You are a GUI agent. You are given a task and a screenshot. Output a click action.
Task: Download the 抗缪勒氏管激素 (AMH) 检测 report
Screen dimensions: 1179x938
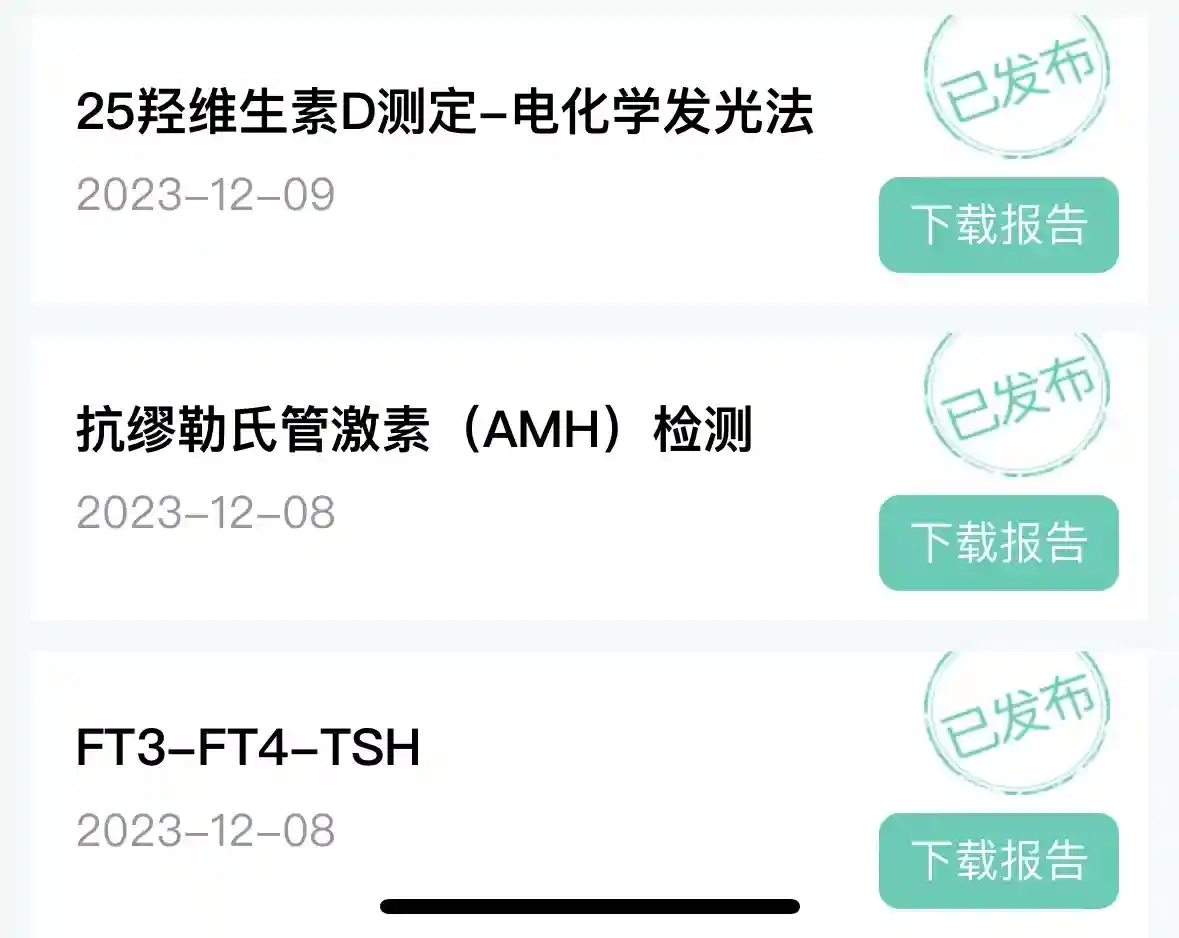click(998, 543)
